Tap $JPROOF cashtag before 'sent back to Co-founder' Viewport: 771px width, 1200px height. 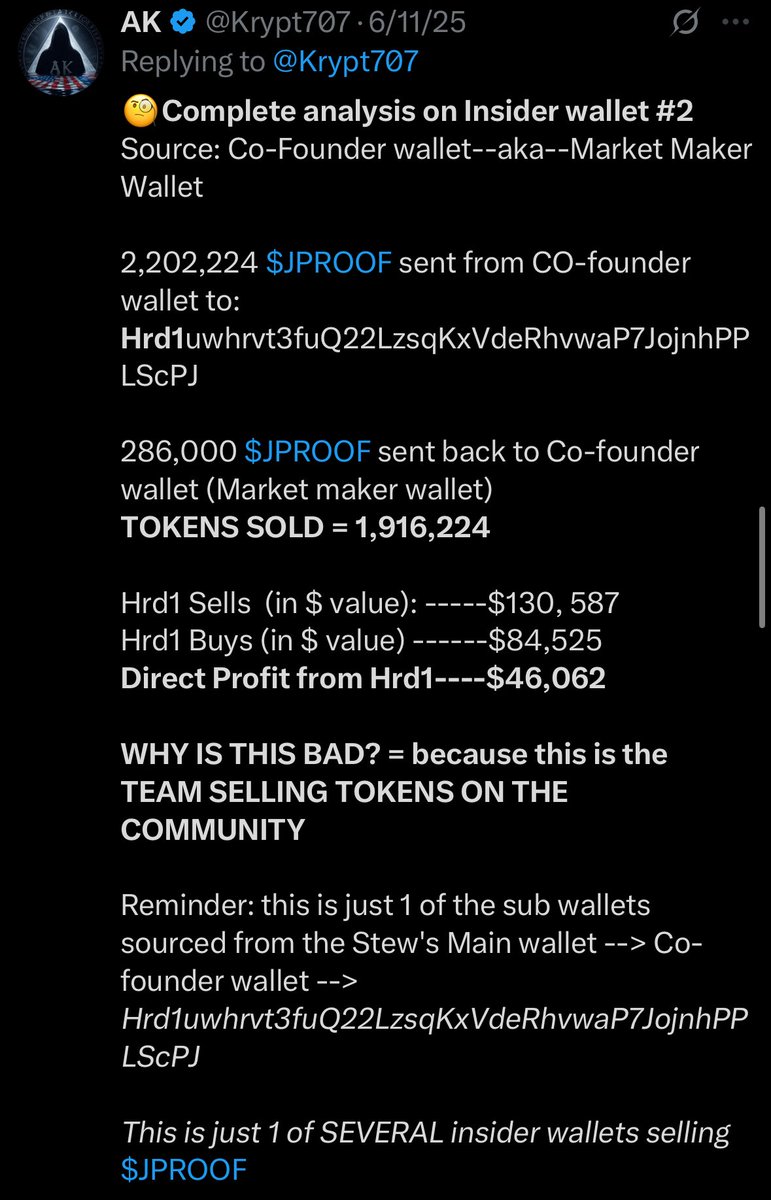click(308, 452)
